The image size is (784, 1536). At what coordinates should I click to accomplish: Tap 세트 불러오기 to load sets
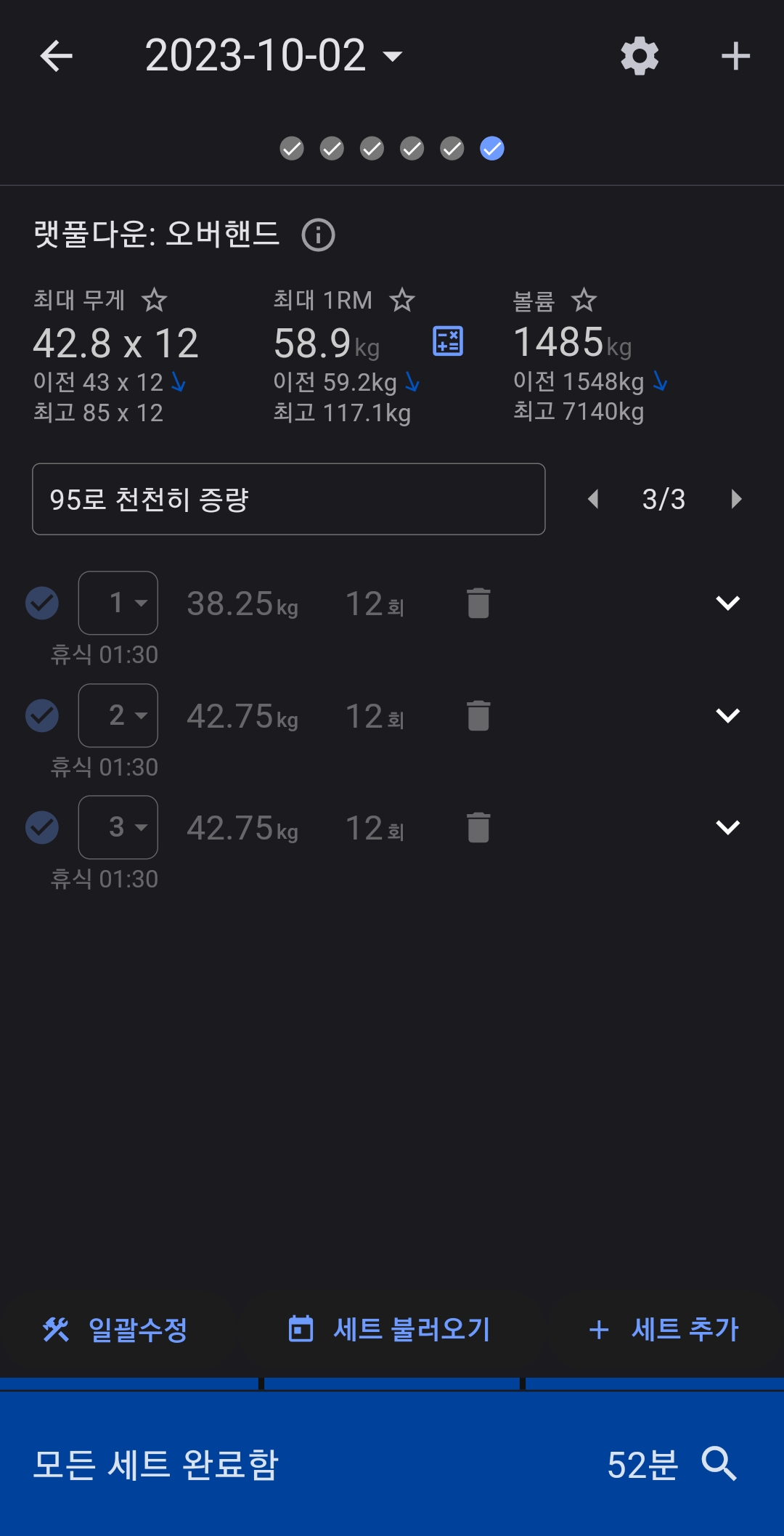pyautogui.click(x=390, y=1330)
